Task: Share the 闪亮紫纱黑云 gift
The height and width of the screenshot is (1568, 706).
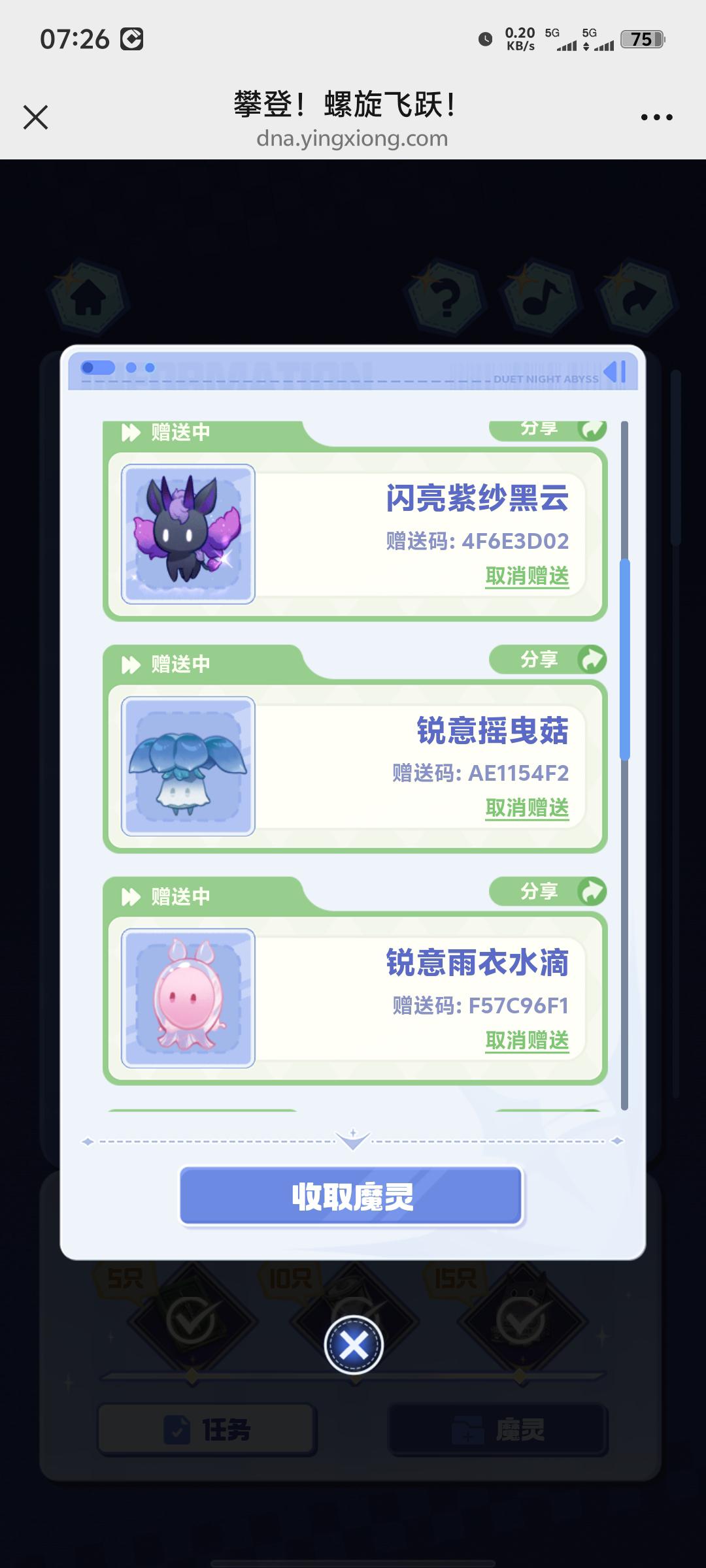Action: tap(548, 430)
